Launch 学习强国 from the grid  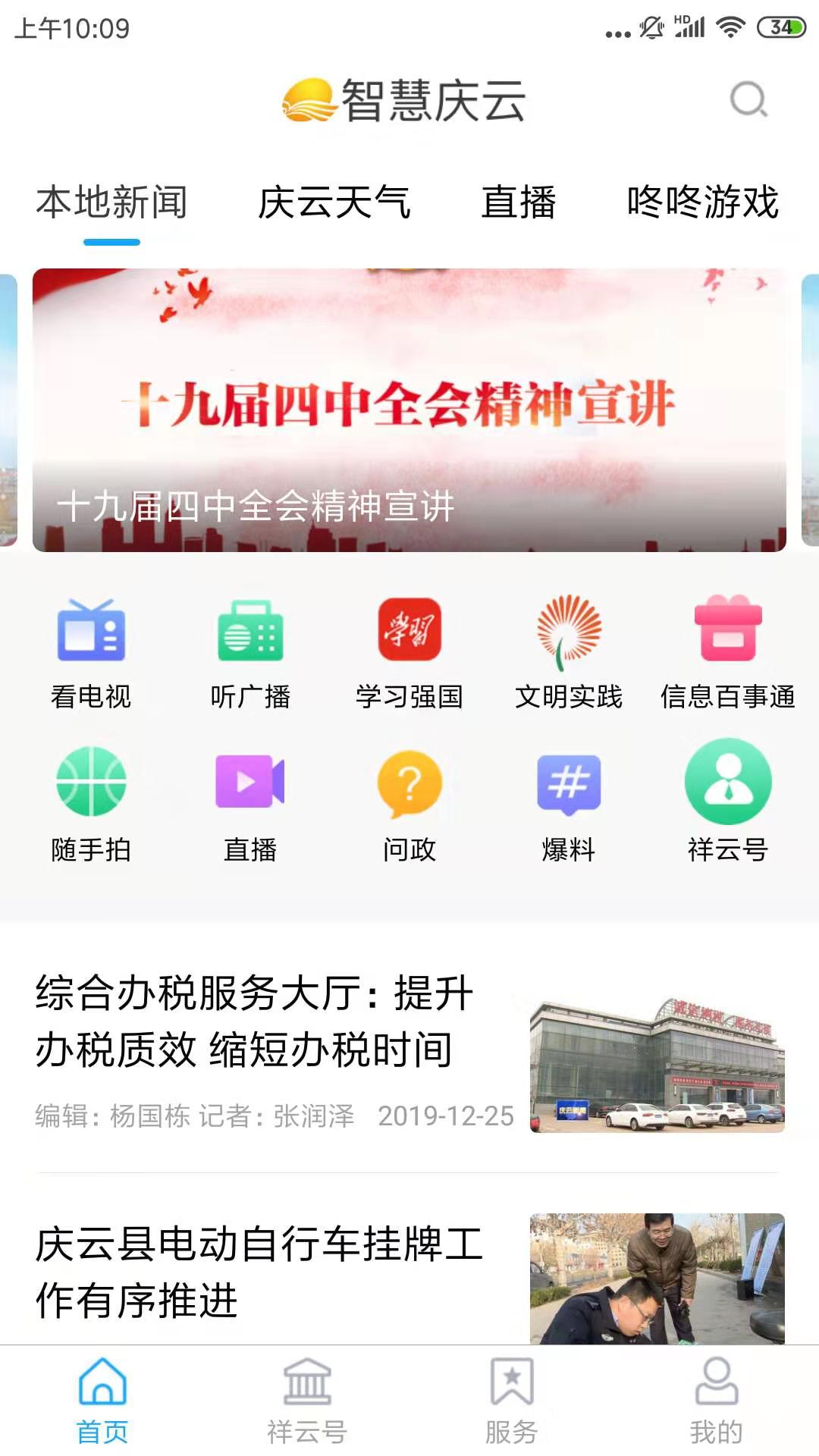coord(410,652)
